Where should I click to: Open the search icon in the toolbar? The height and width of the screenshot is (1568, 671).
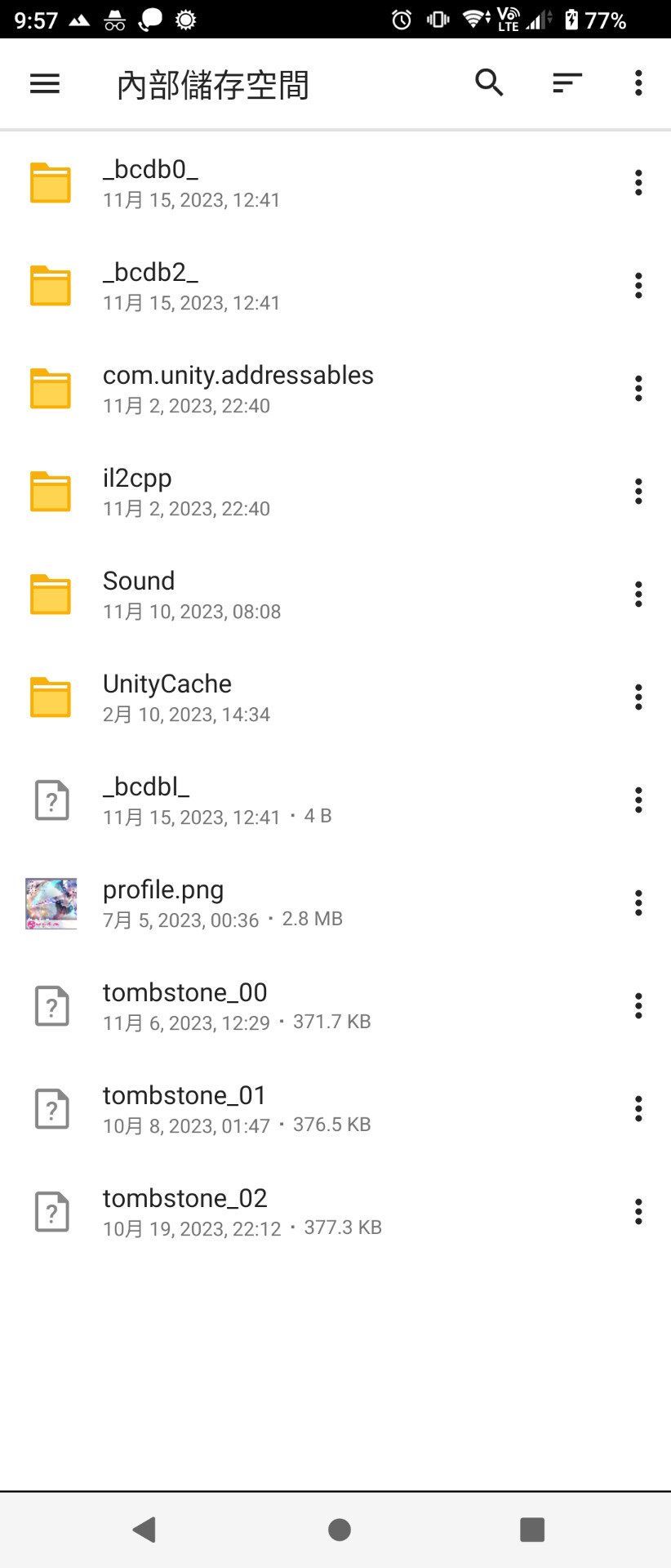point(488,83)
